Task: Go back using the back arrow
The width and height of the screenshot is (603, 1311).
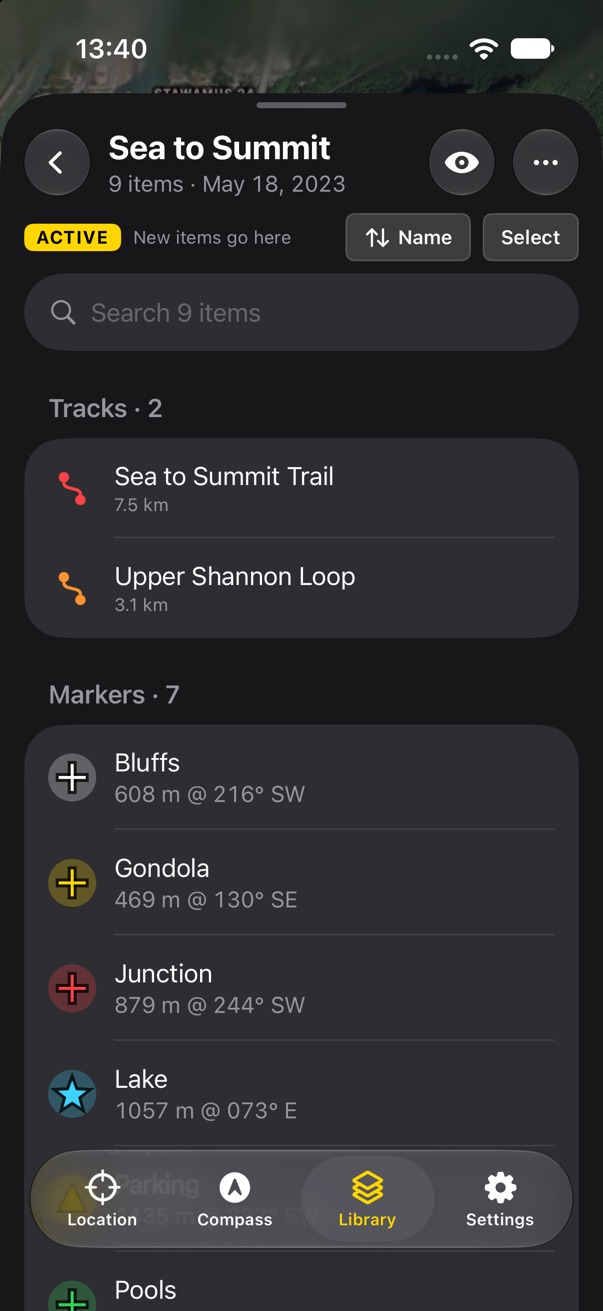Action: click(57, 163)
